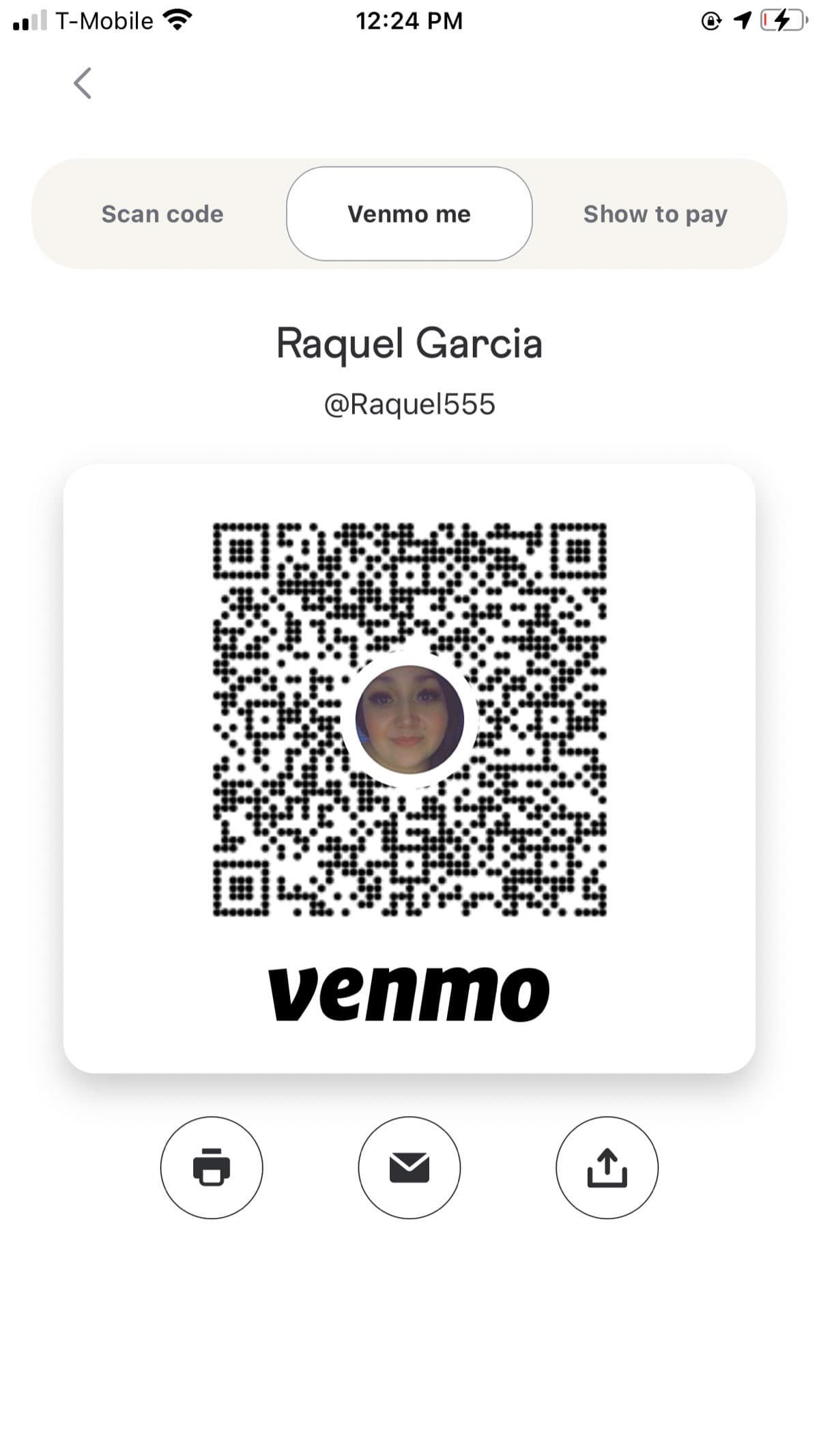The width and height of the screenshot is (819, 1456).
Task: Switch to the Scan code tab
Action: pos(162,214)
